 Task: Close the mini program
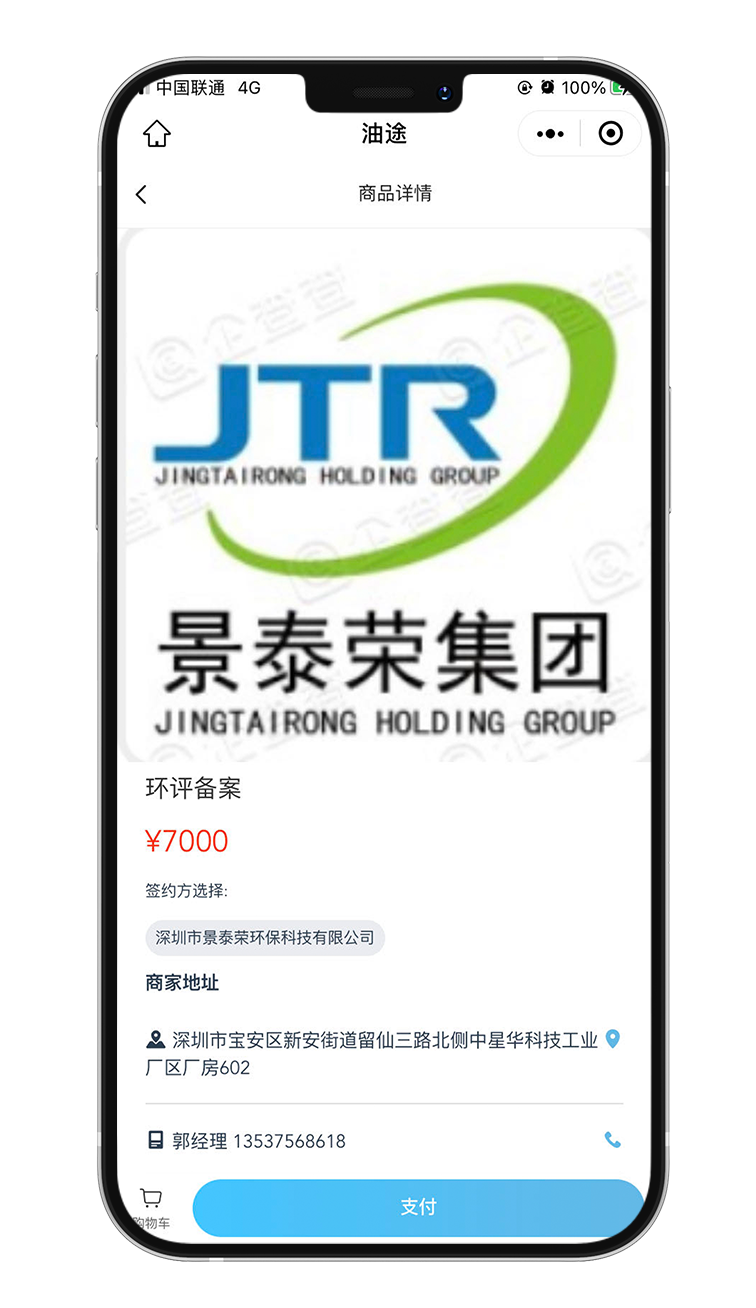(x=610, y=134)
